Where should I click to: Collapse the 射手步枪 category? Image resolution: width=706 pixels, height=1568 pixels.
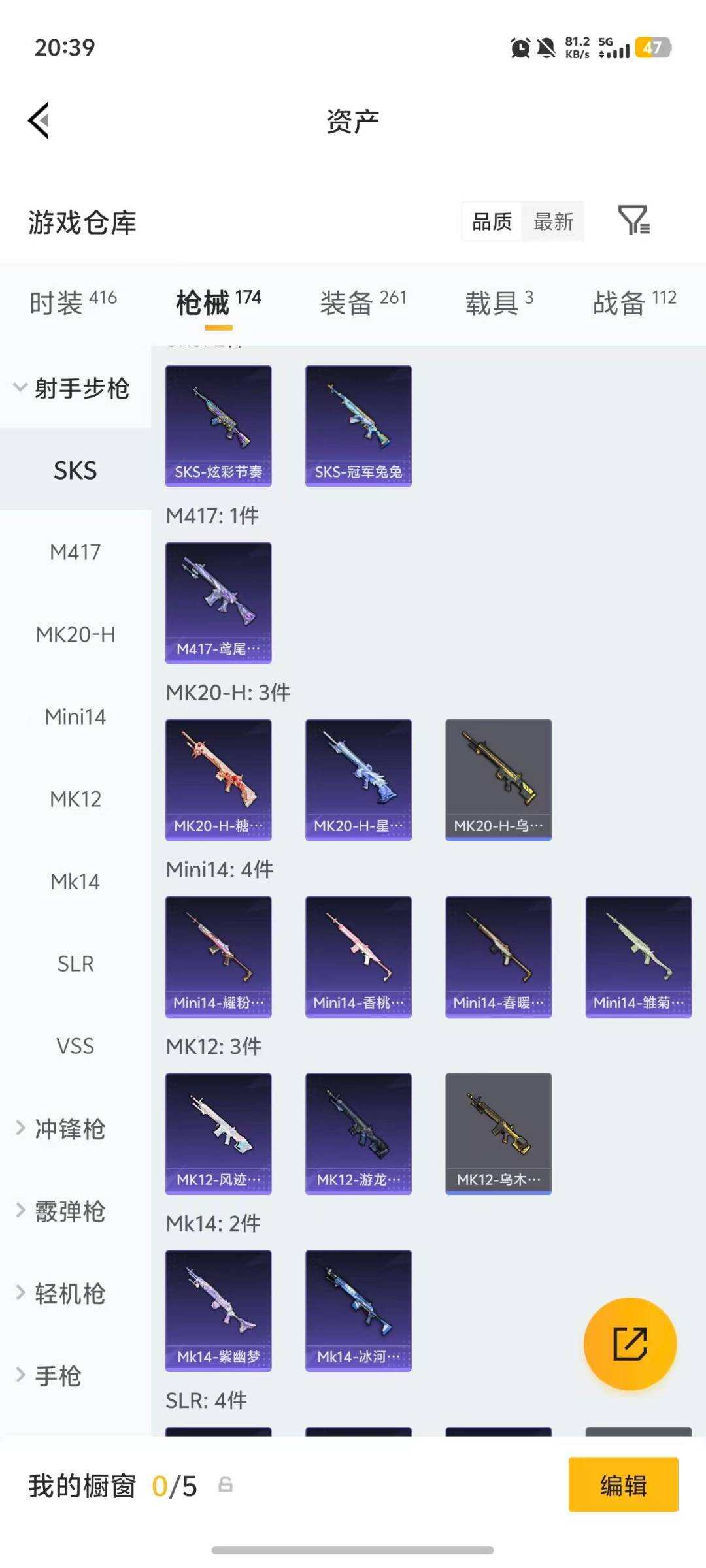tap(72, 388)
